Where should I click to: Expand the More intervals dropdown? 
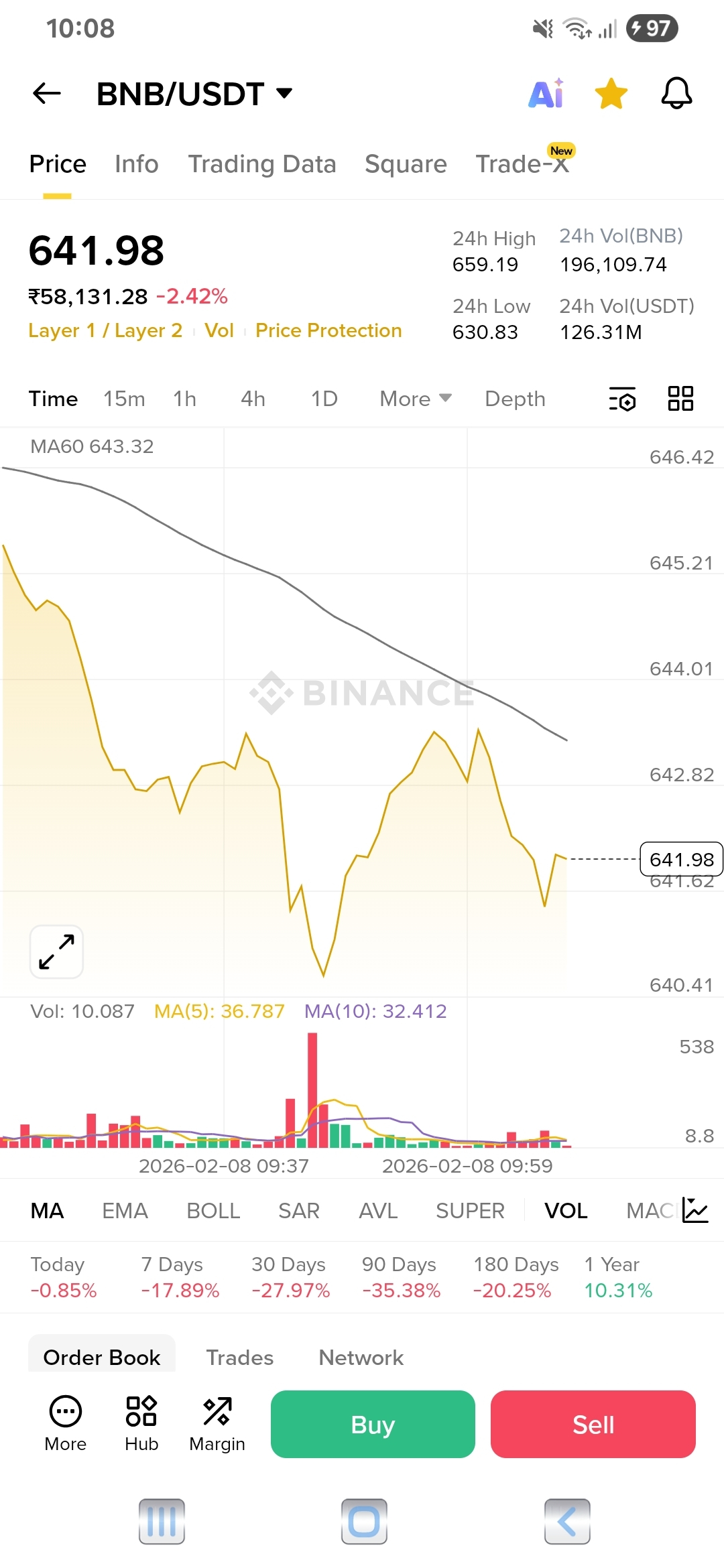[416, 399]
